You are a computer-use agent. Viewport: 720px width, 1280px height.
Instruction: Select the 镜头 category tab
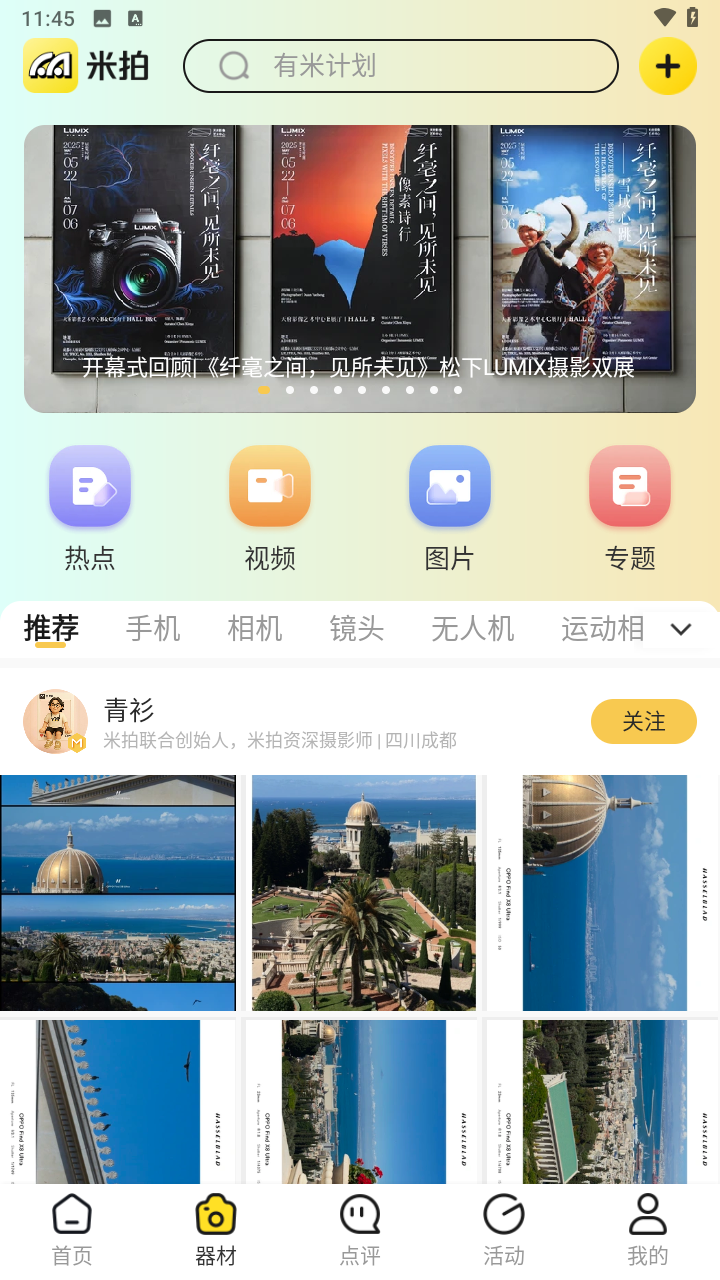pos(357,629)
